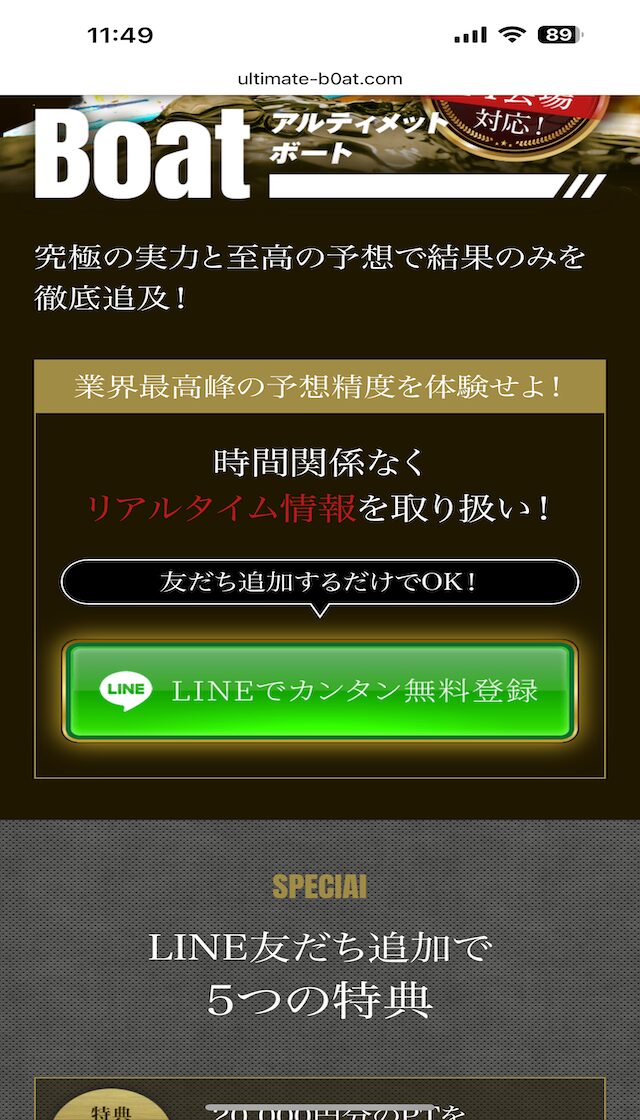This screenshot has height=1120, width=640.
Task: Tap the ultimate-b0at.com address bar
Action: click(x=320, y=79)
